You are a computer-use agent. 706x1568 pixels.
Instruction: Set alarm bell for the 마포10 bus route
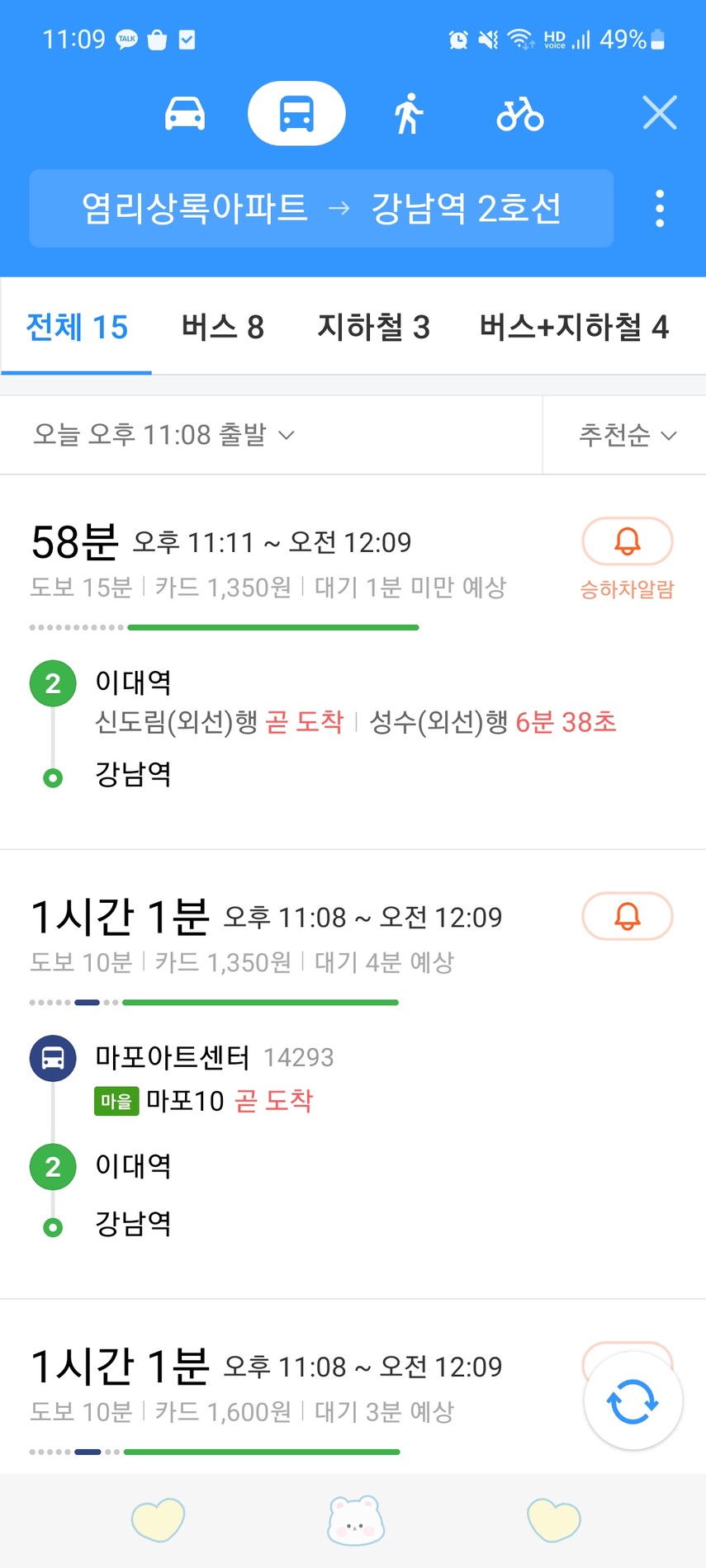(x=628, y=916)
